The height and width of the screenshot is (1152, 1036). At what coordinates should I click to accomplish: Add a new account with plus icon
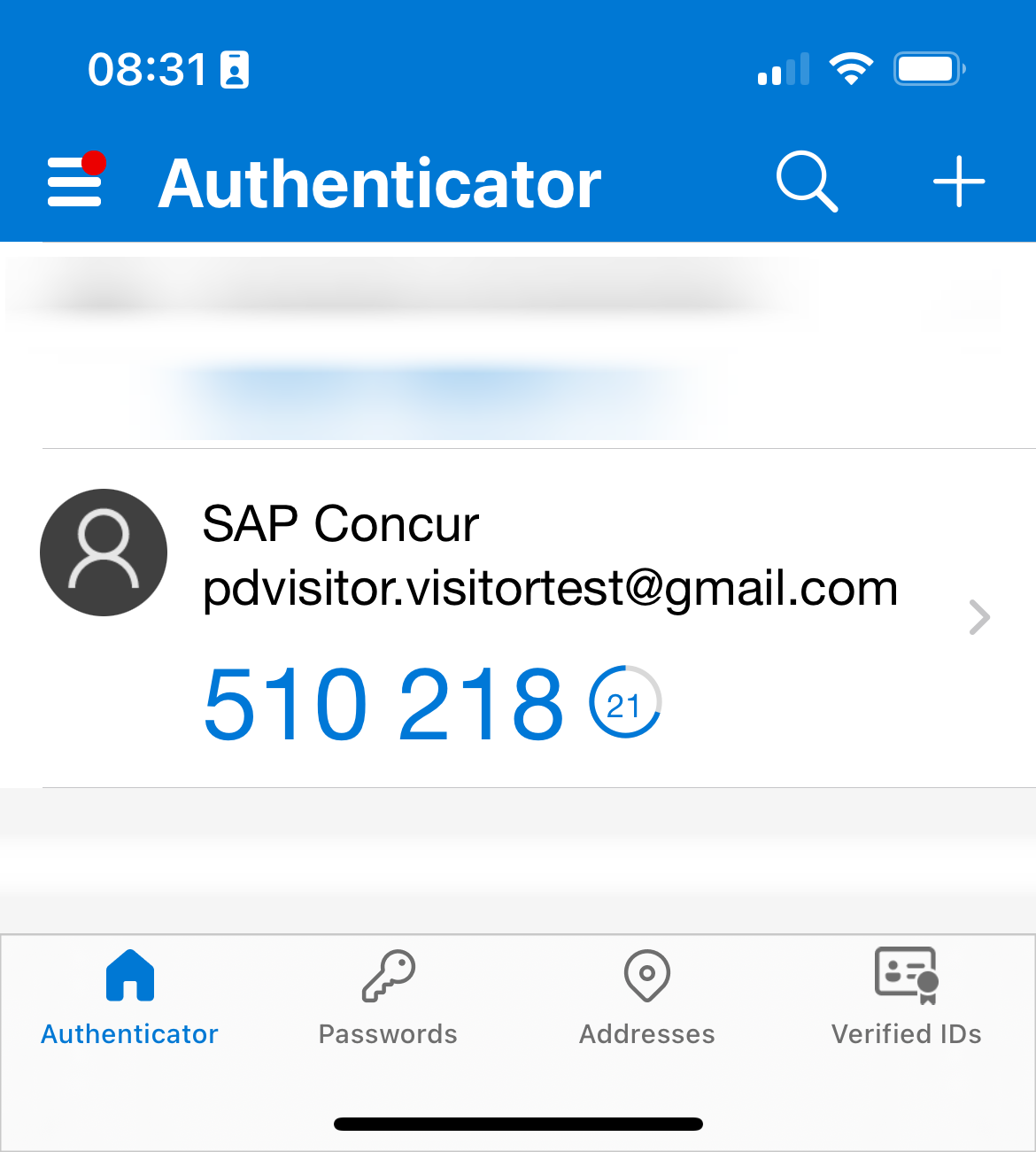959,182
